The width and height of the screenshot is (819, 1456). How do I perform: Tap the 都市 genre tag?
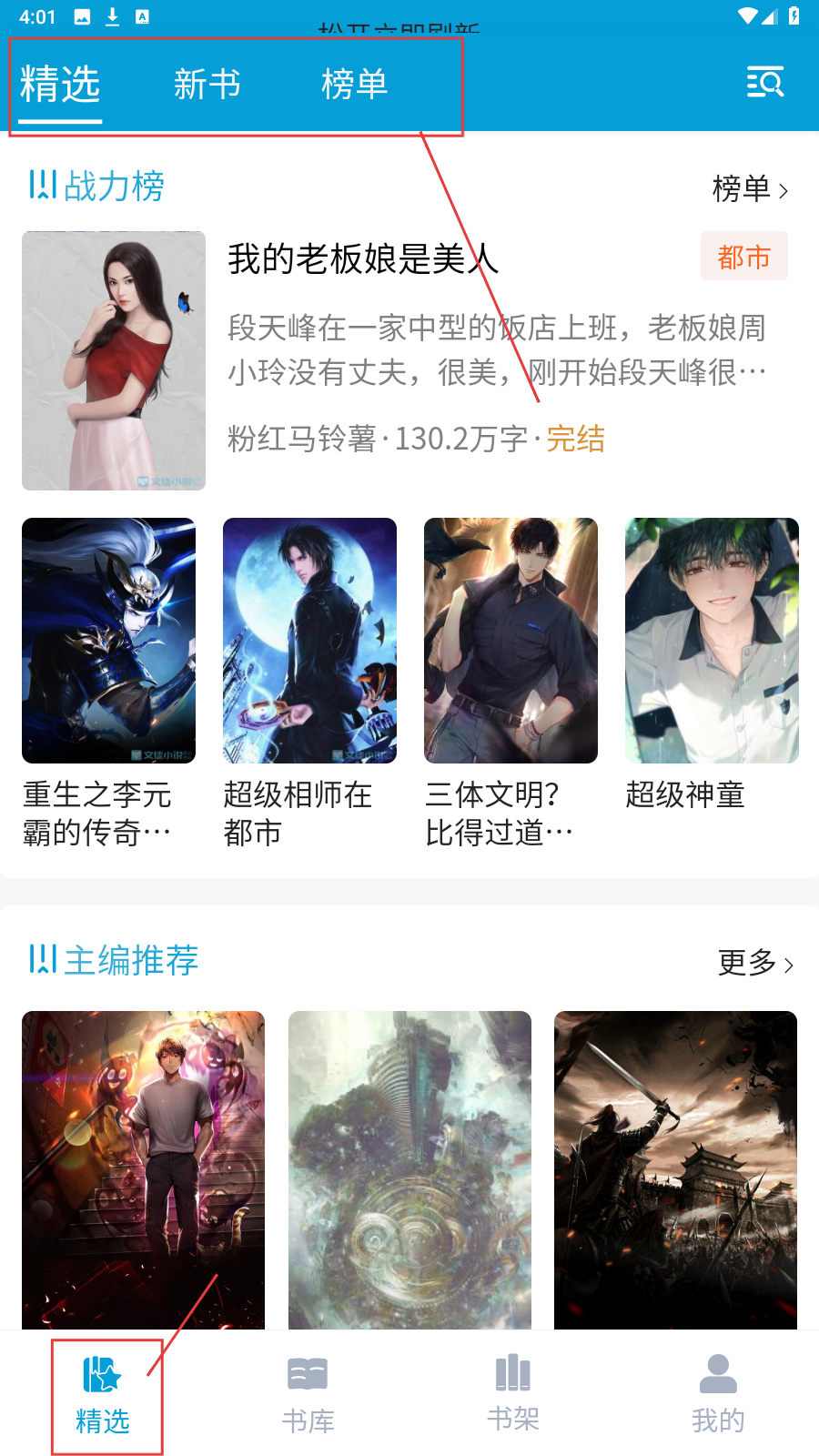click(743, 258)
